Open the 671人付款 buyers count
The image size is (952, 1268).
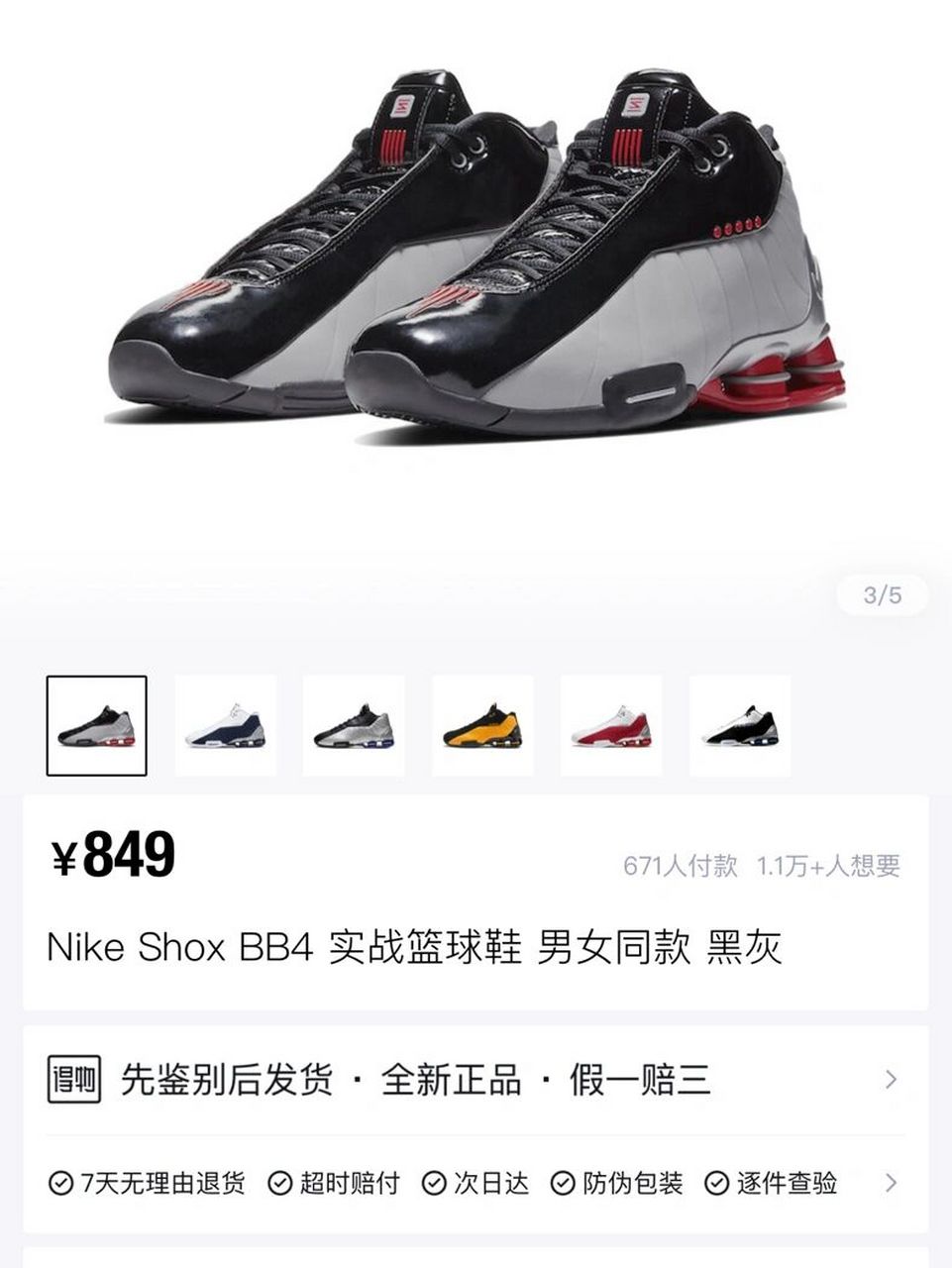[x=681, y=864]
